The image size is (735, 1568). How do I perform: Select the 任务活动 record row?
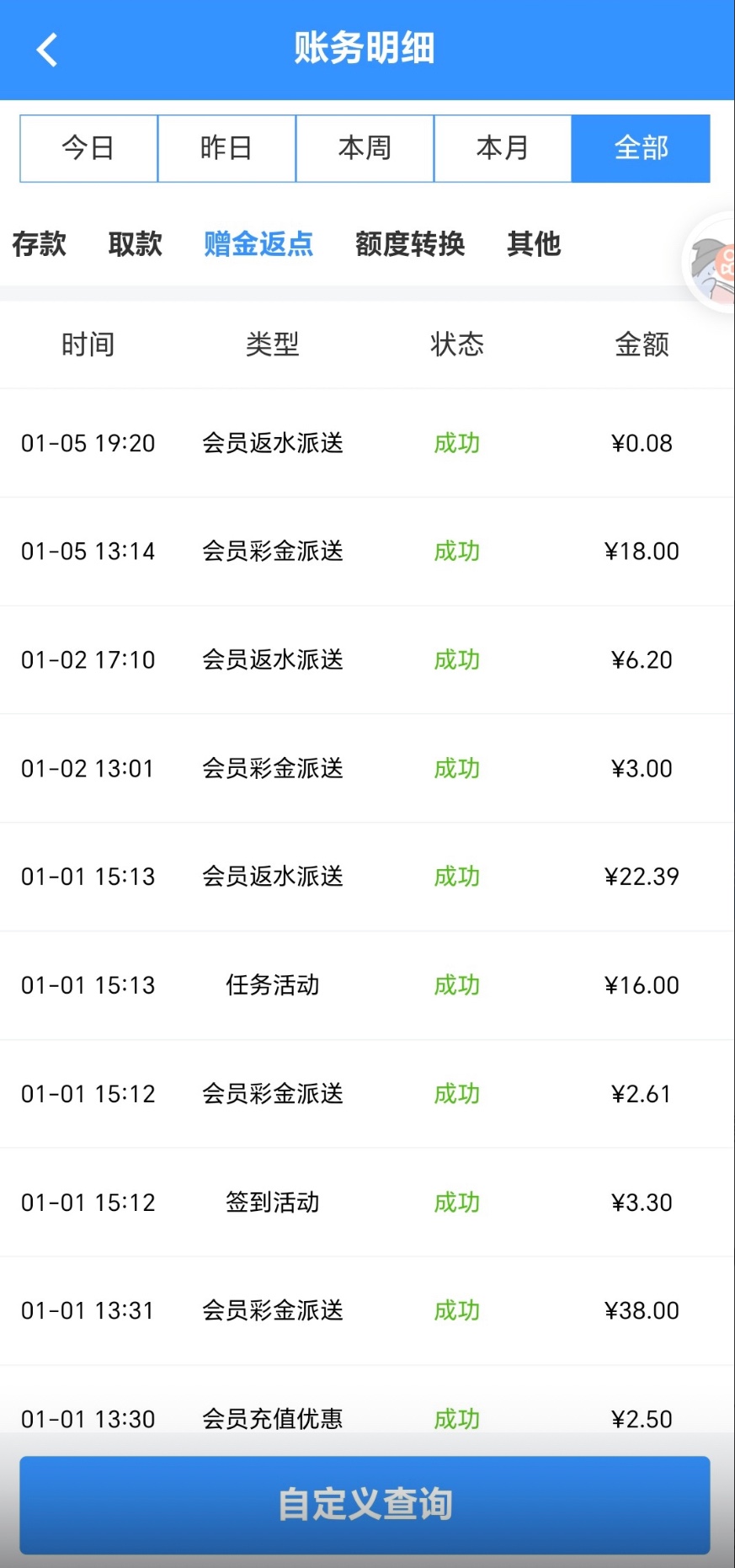[x=367, y=985]
